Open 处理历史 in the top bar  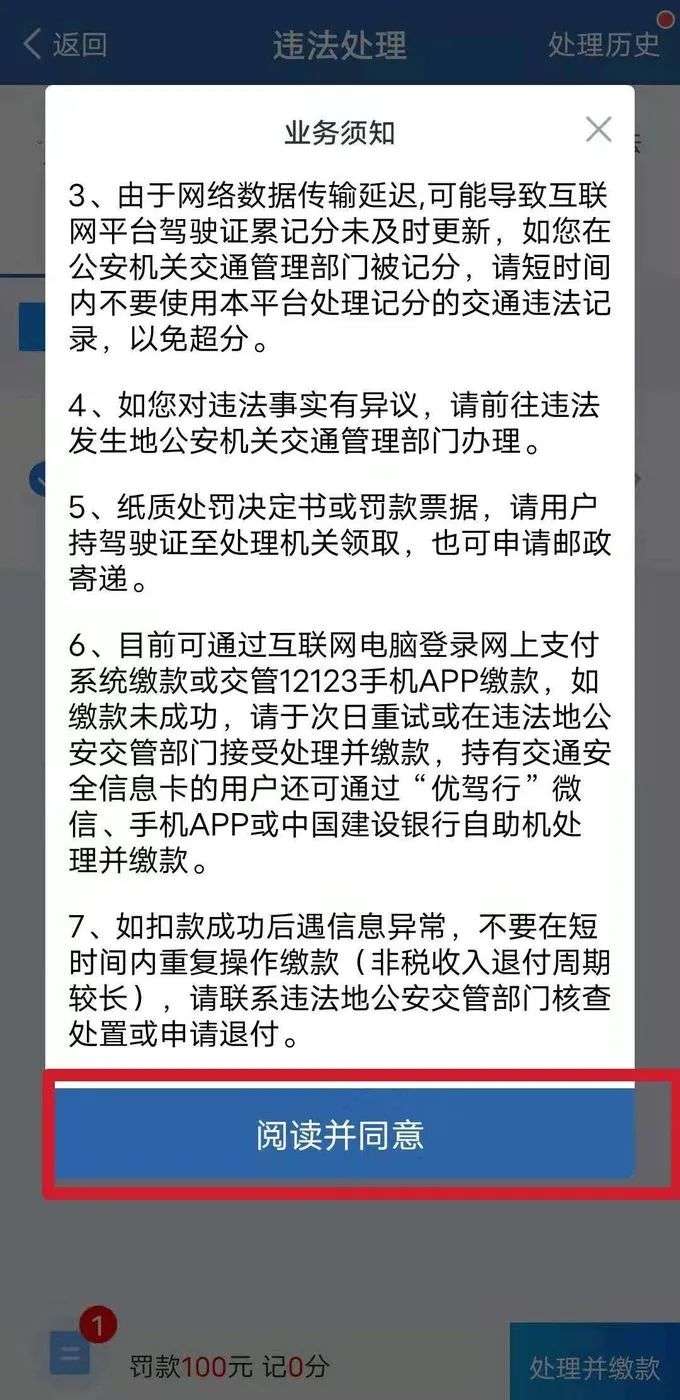point(604,44)
